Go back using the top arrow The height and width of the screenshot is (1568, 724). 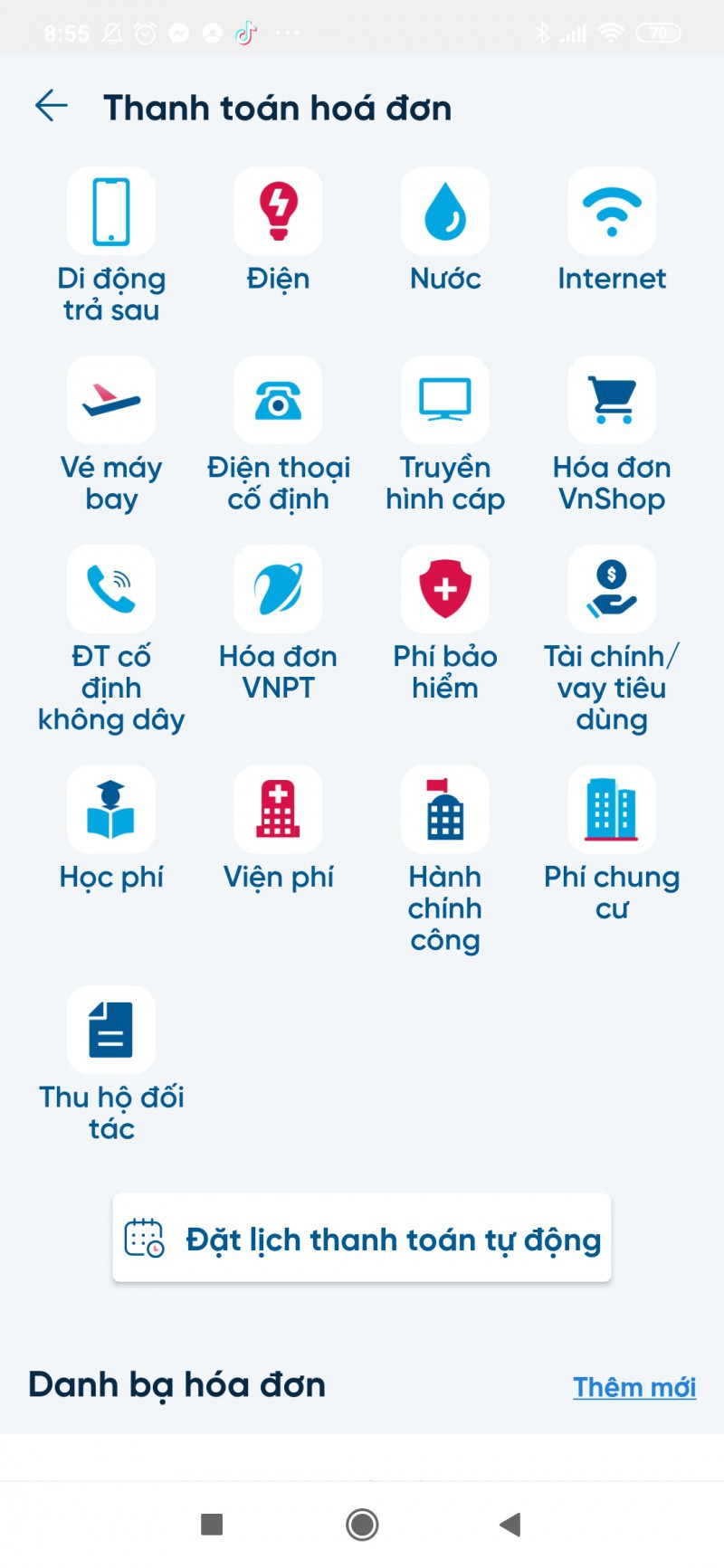52,106
